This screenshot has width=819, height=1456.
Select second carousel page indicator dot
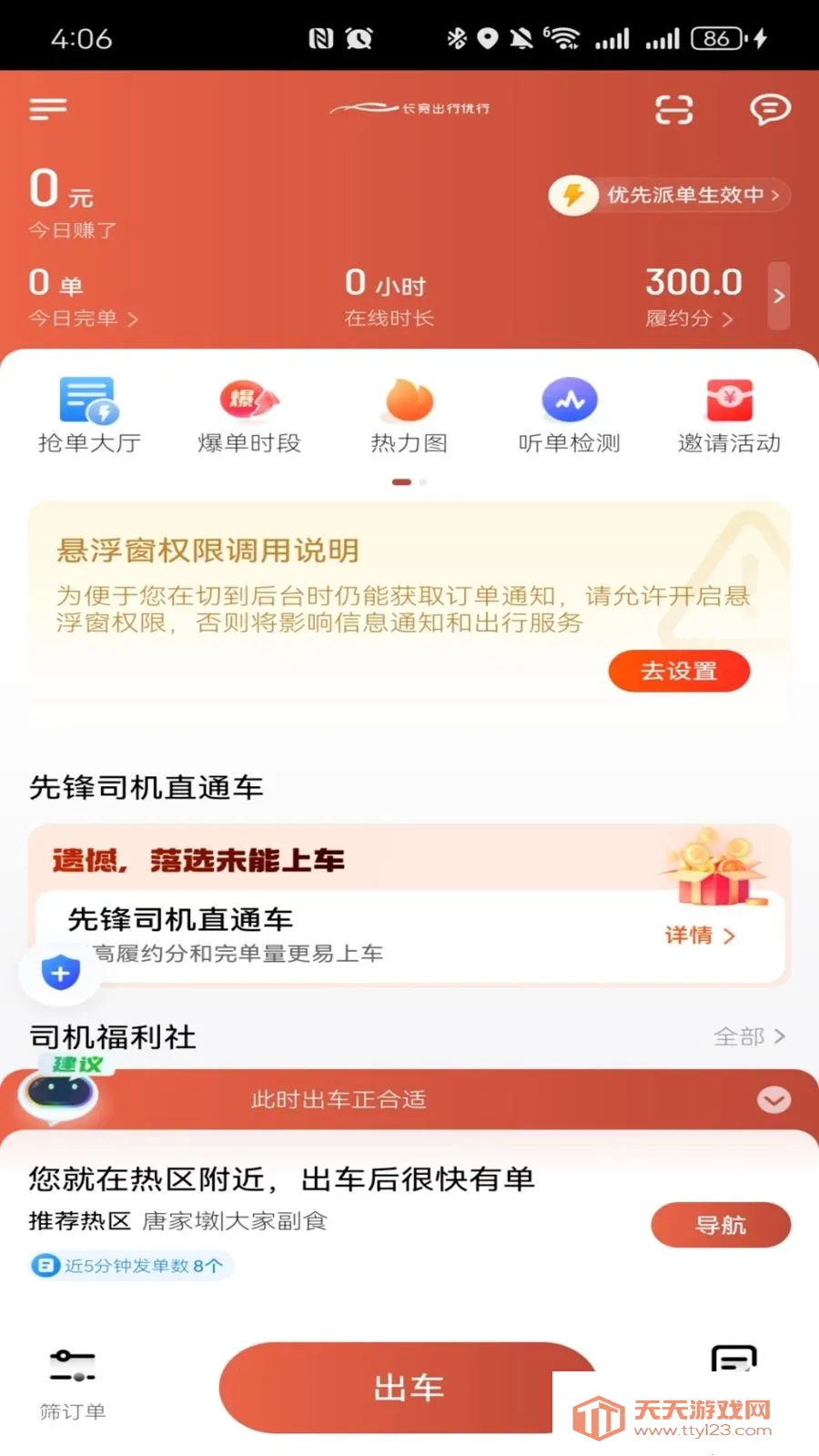[422, 482]
